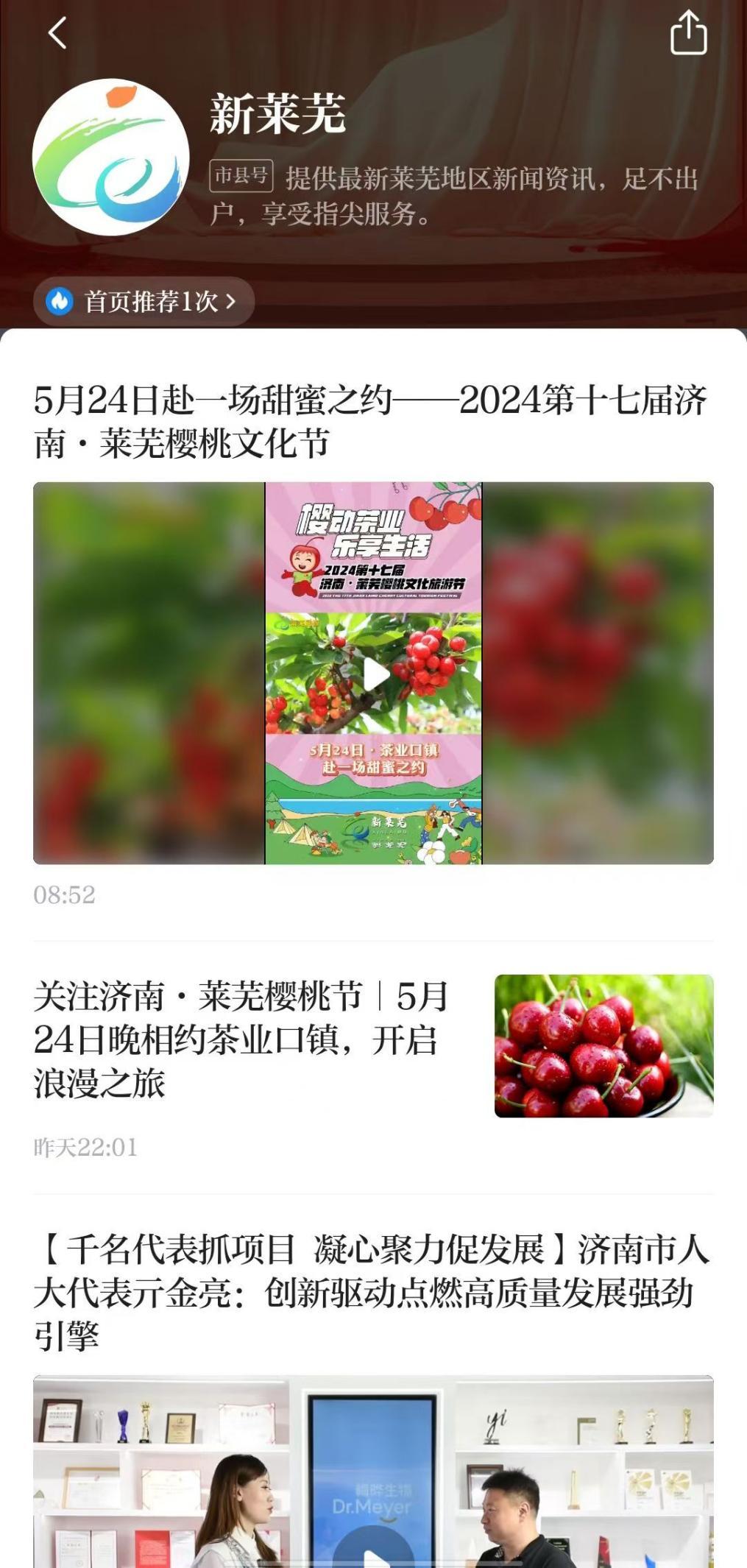The height and width of the screenshot is (1568, 747).
Task: Tap the 新莱芜 account avatar
Action: [x=111, y=157]
